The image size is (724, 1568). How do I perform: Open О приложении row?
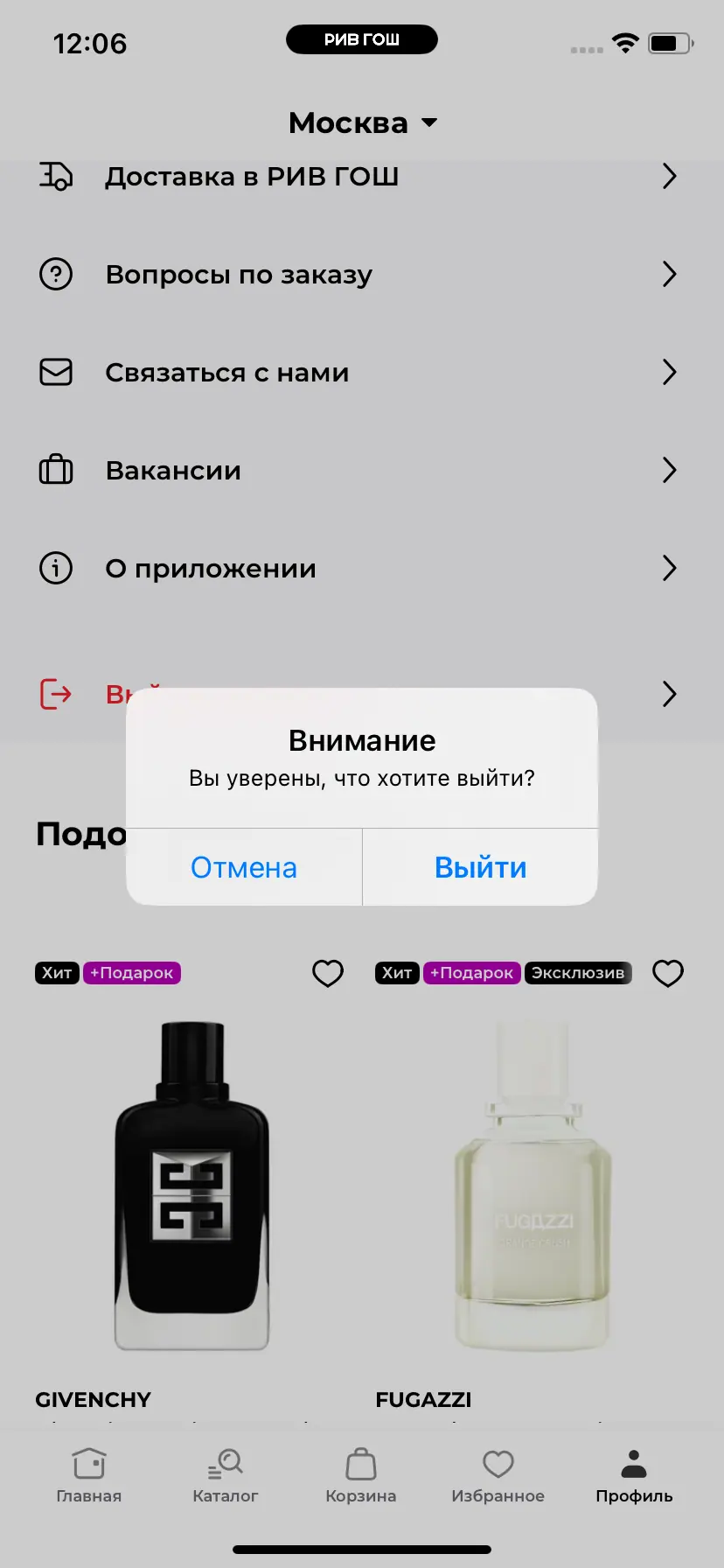pyautogui.click(x=359, y=569)
